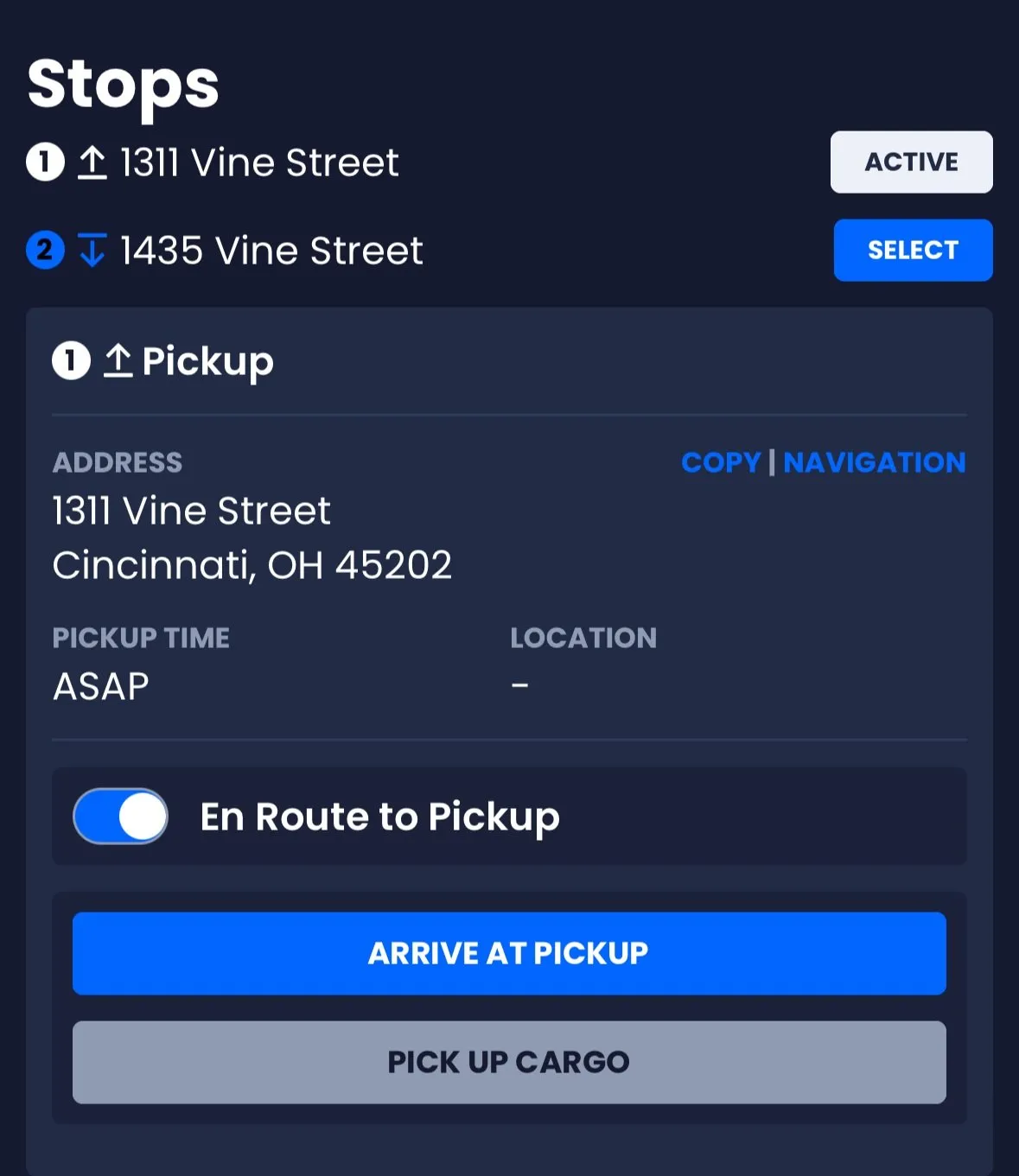Open NAVIGATION for the pickup address
The width and height of the screenshot is (1019, 1176).
point(875,463)
